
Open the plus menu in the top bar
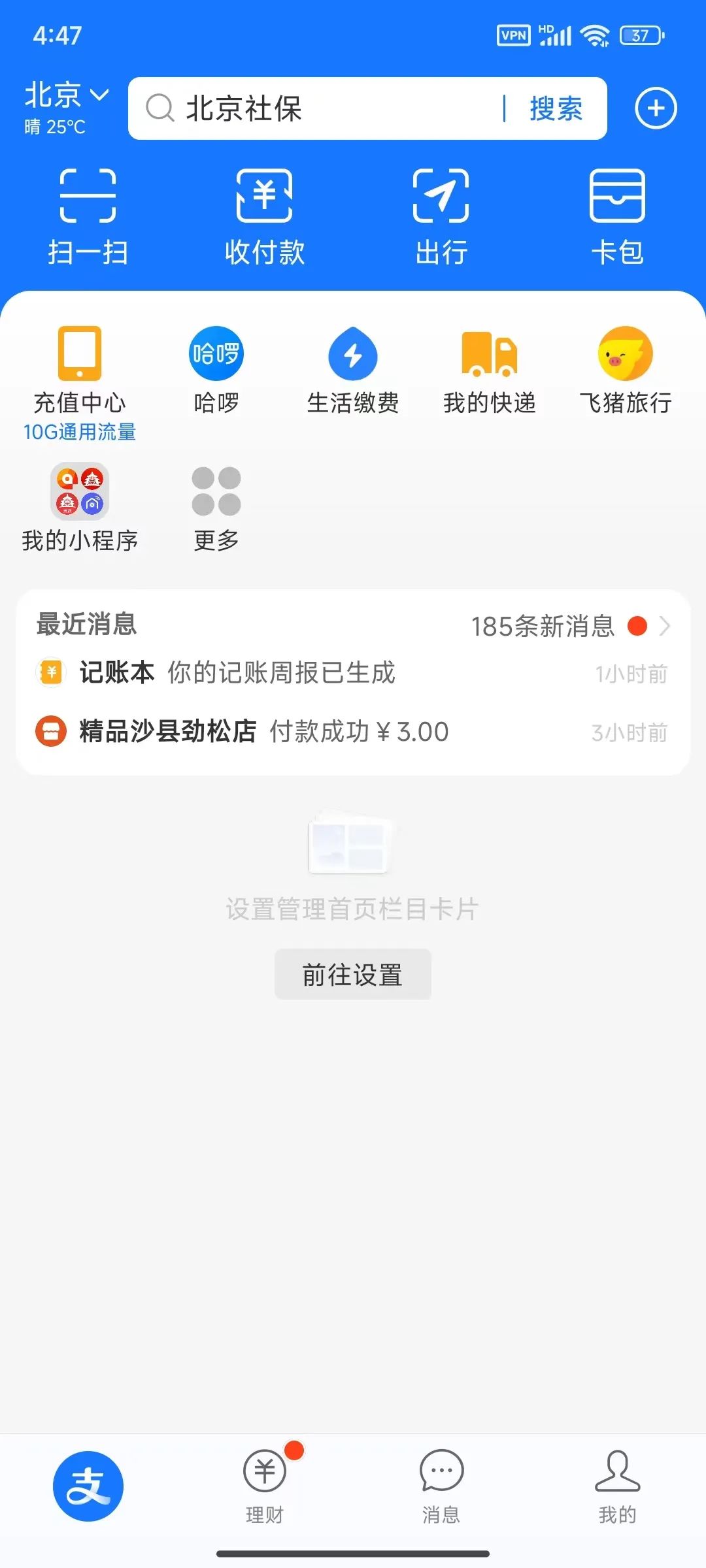pyautogui.click(x=656, y=108)
